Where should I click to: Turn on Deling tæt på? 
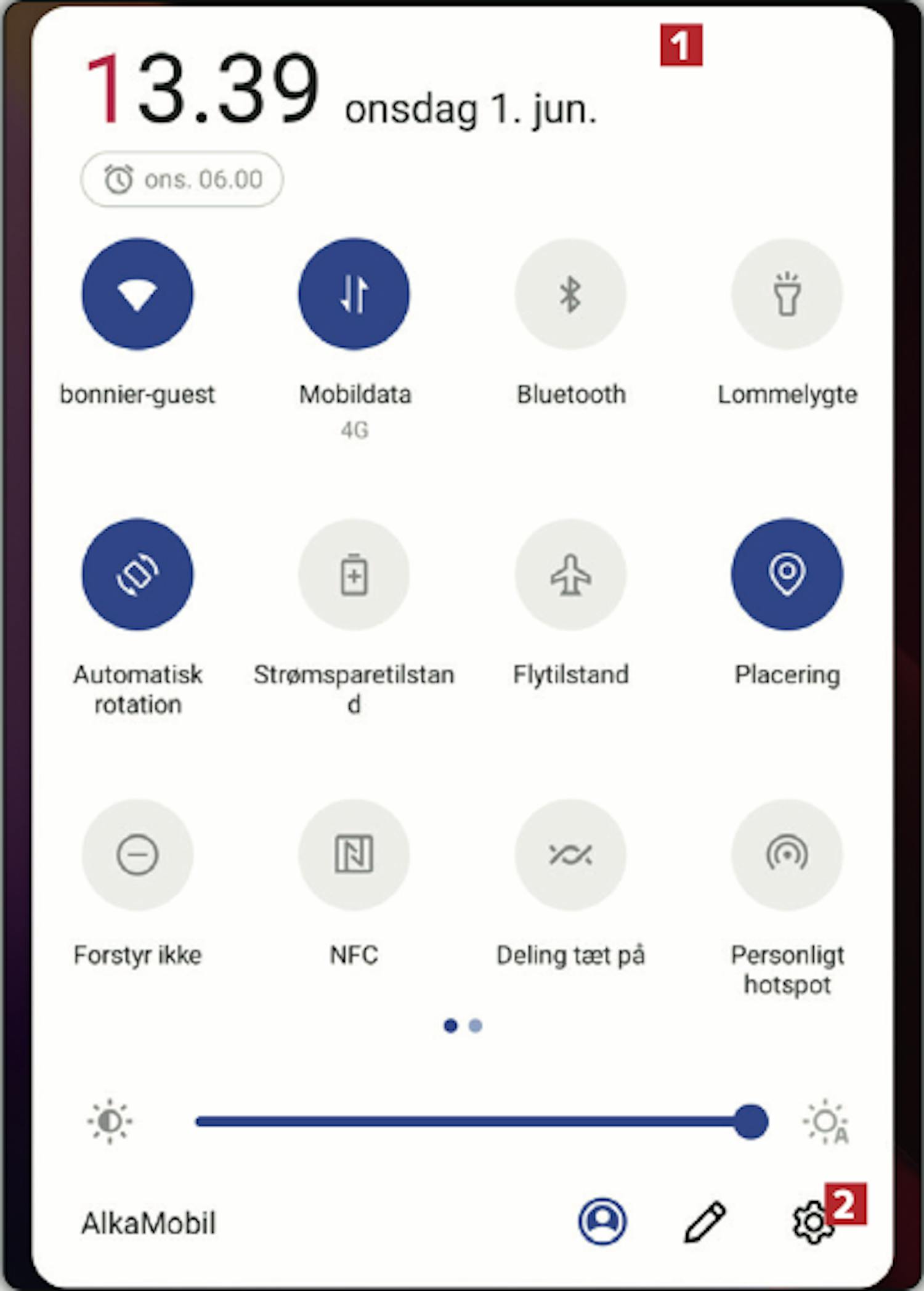click(570, 855)
